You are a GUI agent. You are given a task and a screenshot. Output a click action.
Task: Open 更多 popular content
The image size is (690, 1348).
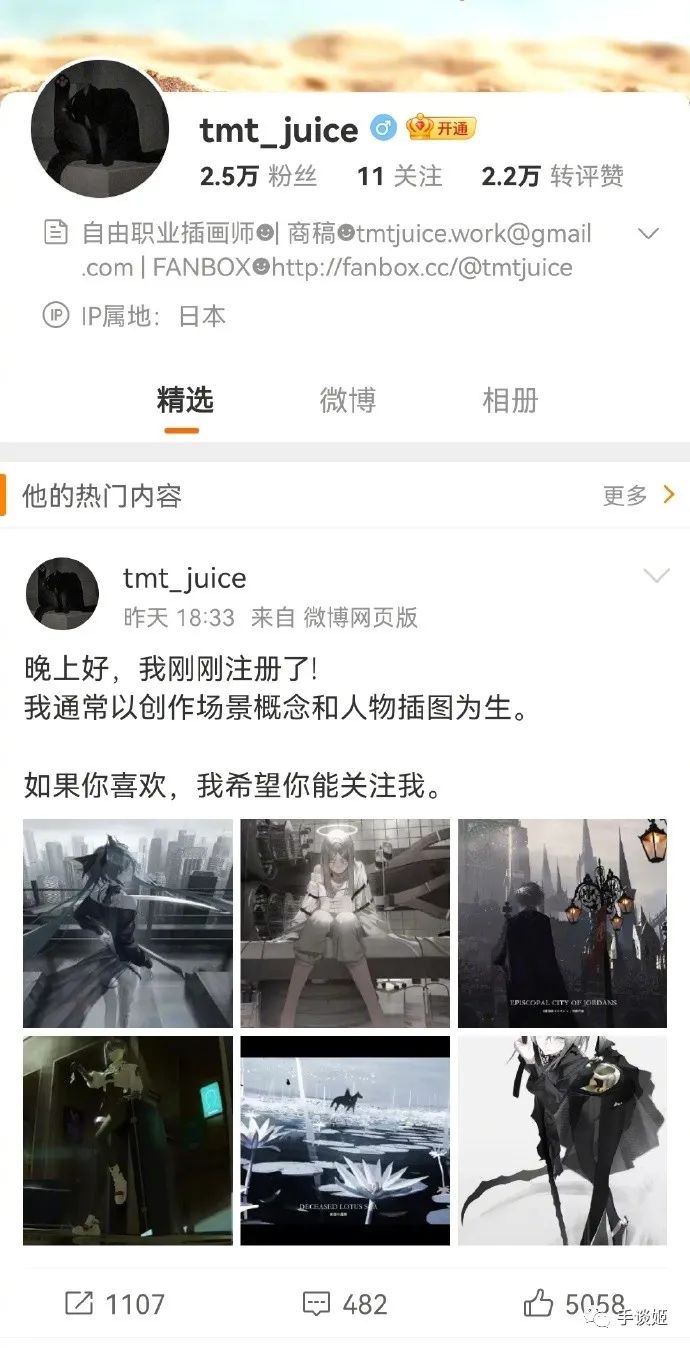click(638, 495)
